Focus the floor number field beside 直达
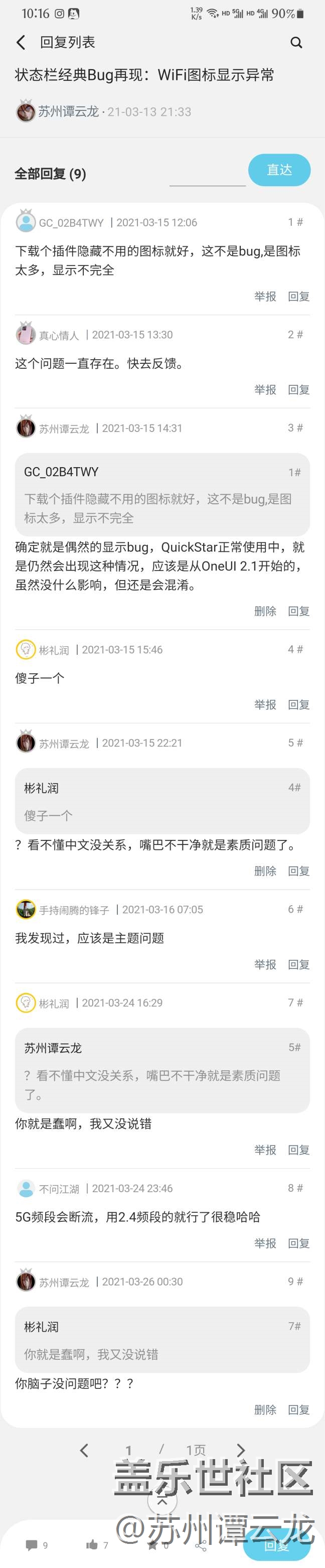325x1568 pixels. (207, 176)
